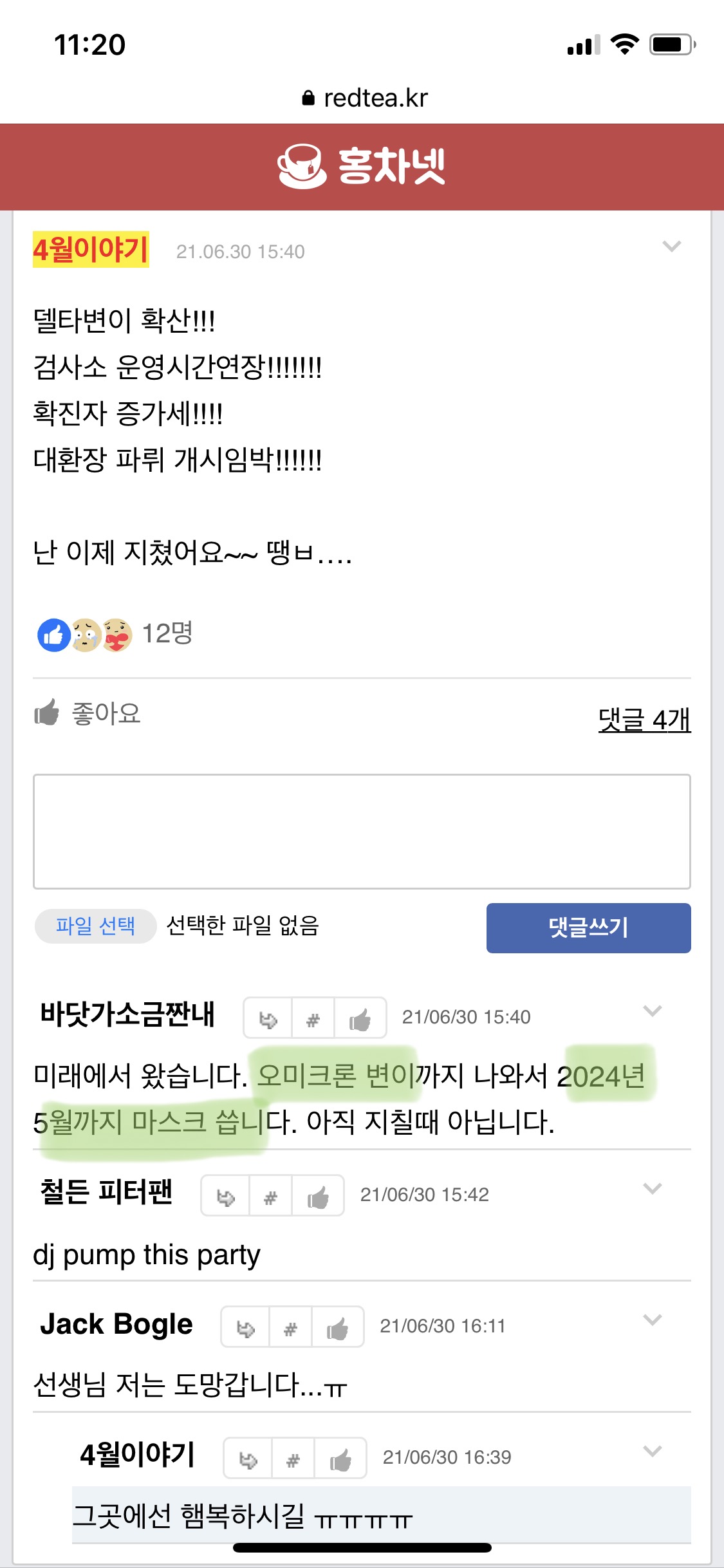Screen dimensions: 724x1568
Task: Open the 홍차넷 home header
Action: [362, 166]
